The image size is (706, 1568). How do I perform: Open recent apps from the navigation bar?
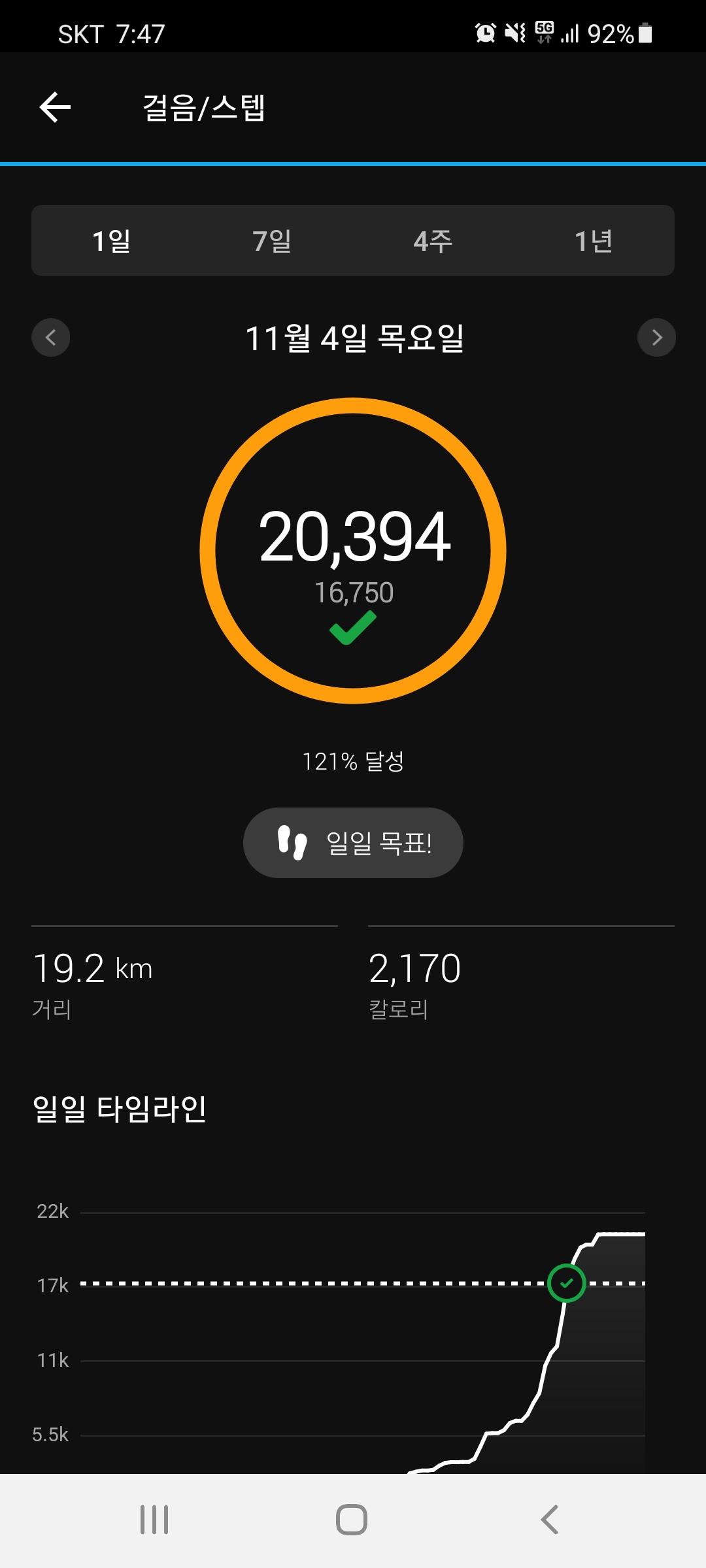154,1520
